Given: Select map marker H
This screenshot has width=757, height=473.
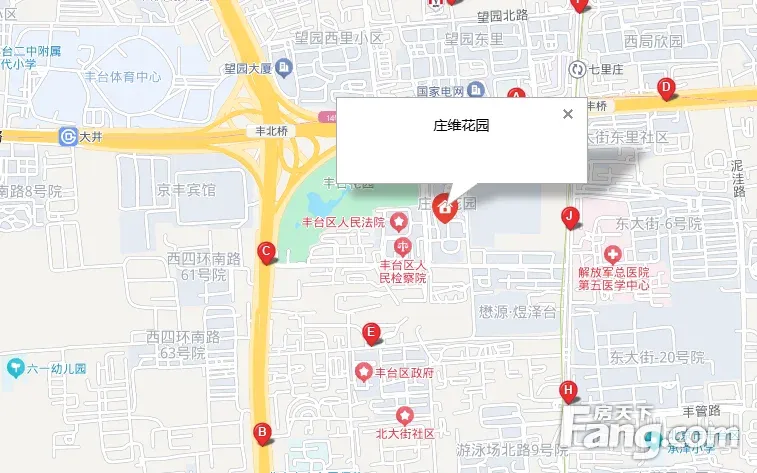Looking at the screenshot, I should click(x=568, y=391).
